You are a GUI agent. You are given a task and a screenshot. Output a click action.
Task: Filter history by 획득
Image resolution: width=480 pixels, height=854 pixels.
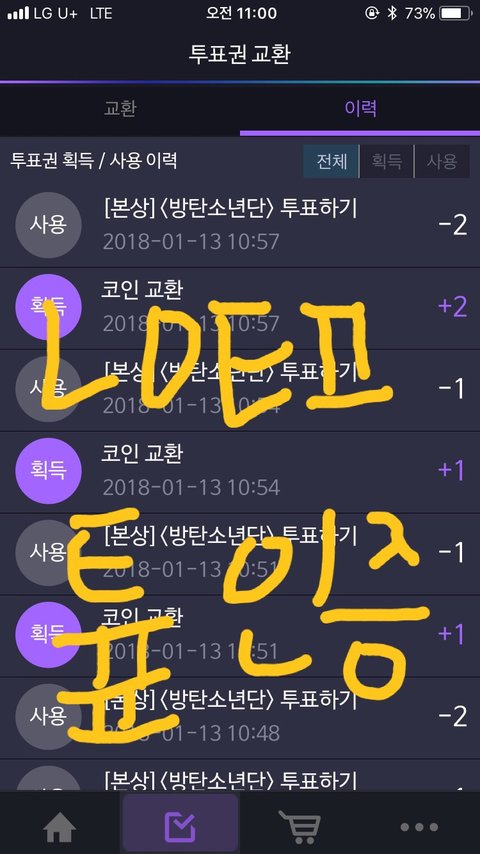tap(387, 161)
